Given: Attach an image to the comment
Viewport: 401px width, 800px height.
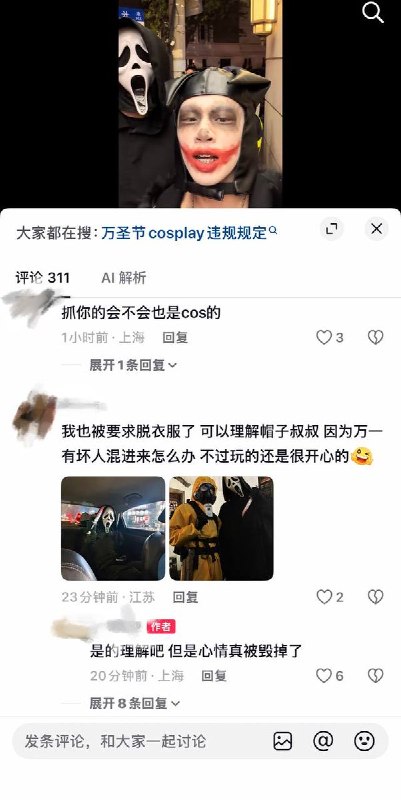Looking at the screenshot, I should coord(283,741).
